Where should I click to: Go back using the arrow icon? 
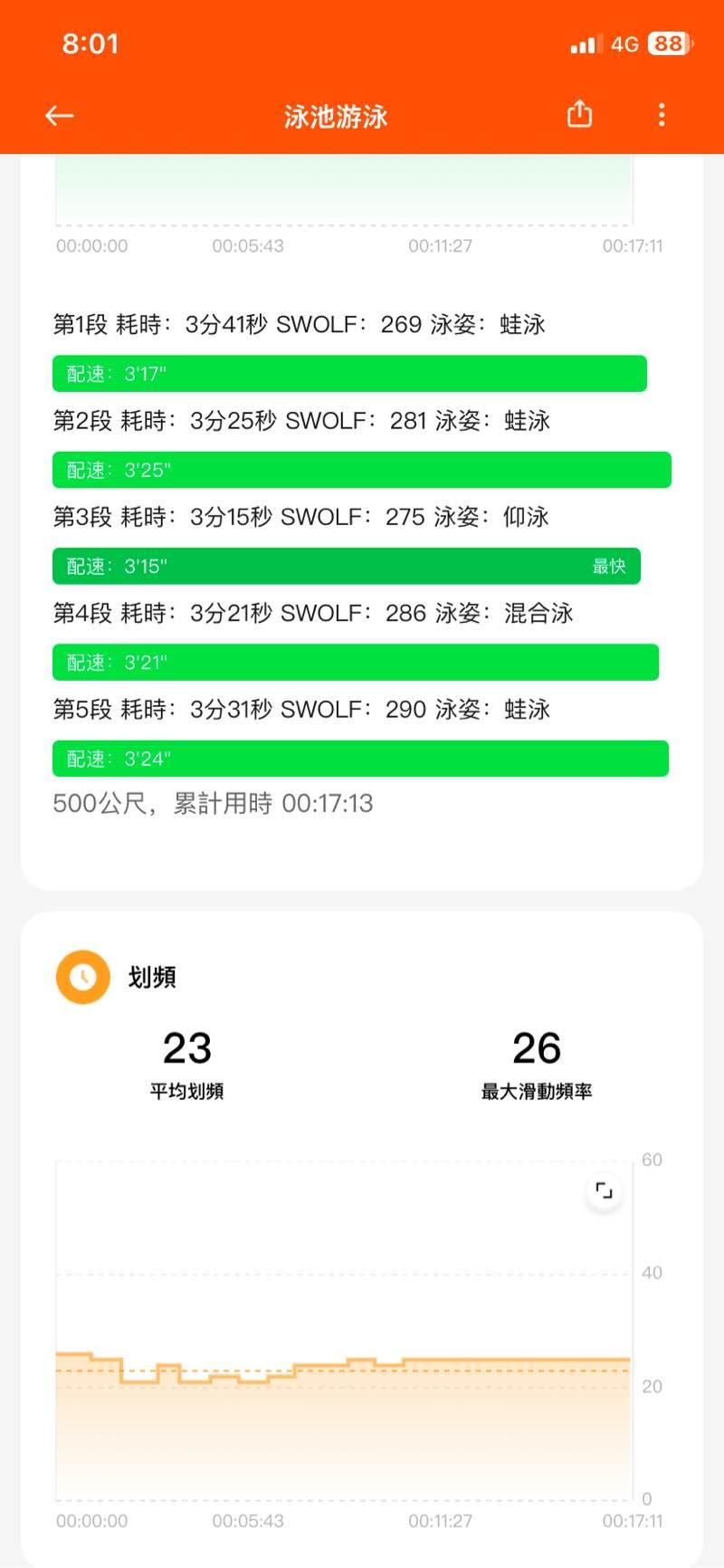(x=60, y=115)
